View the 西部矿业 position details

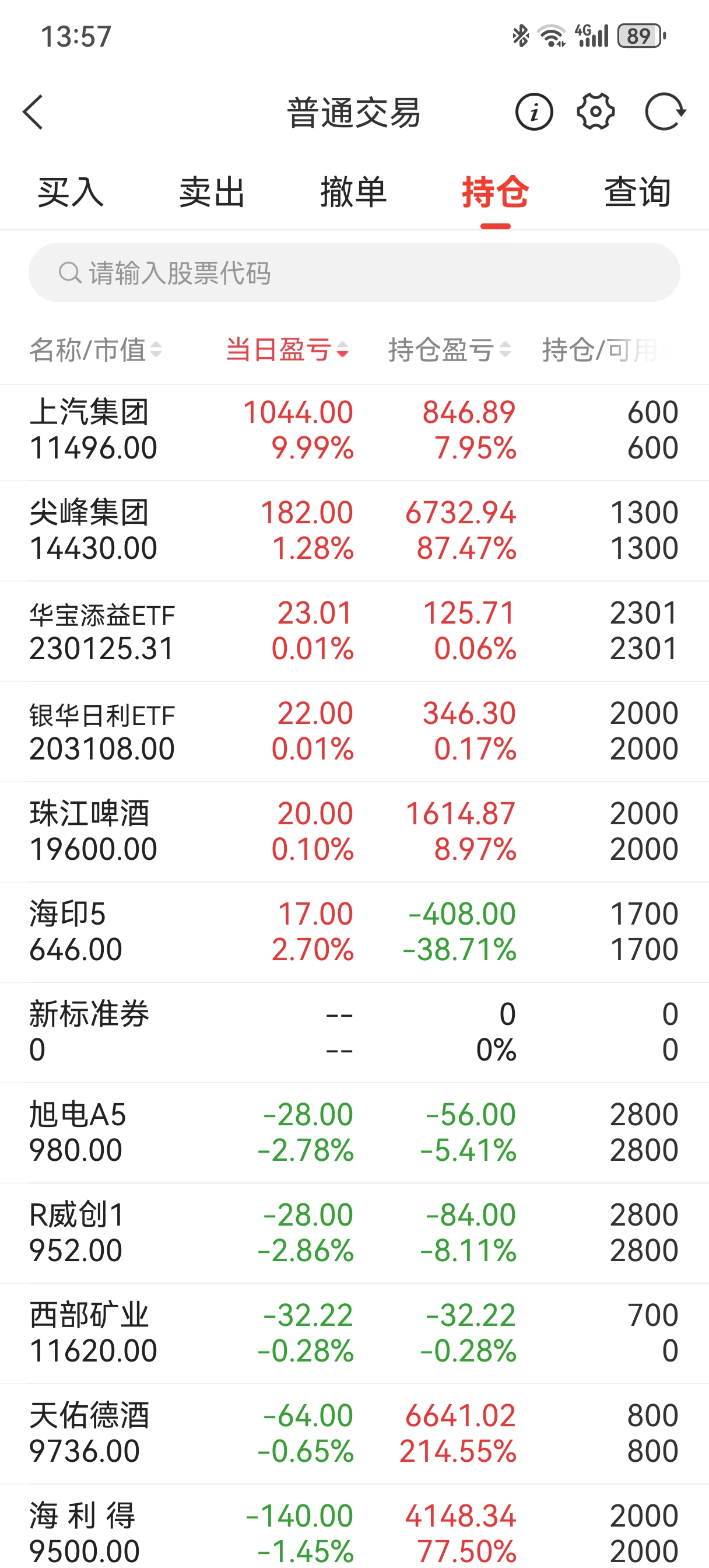tap(354, 1333)
